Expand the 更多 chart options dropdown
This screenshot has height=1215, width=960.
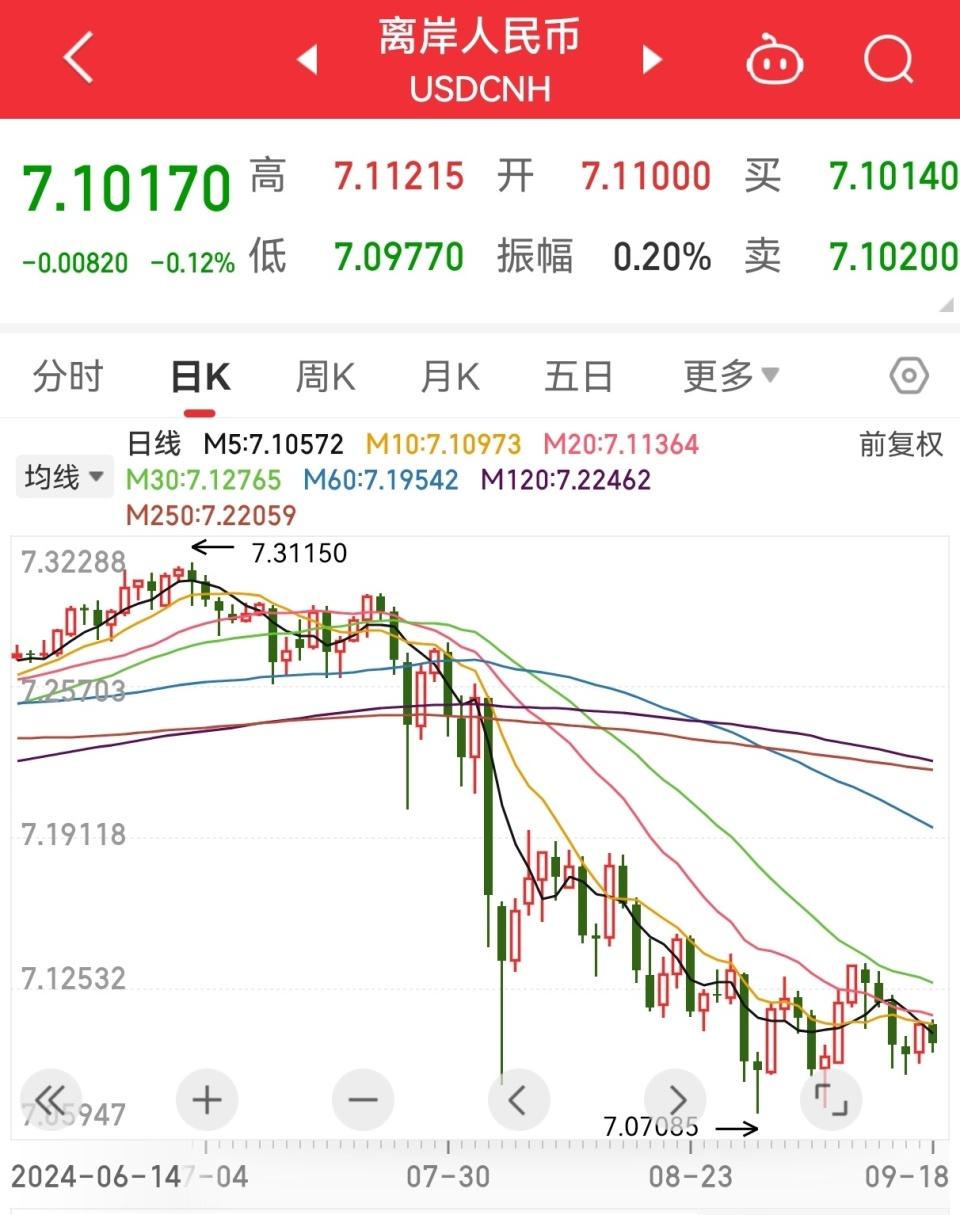pyautogui.click(x=730, y=377)
